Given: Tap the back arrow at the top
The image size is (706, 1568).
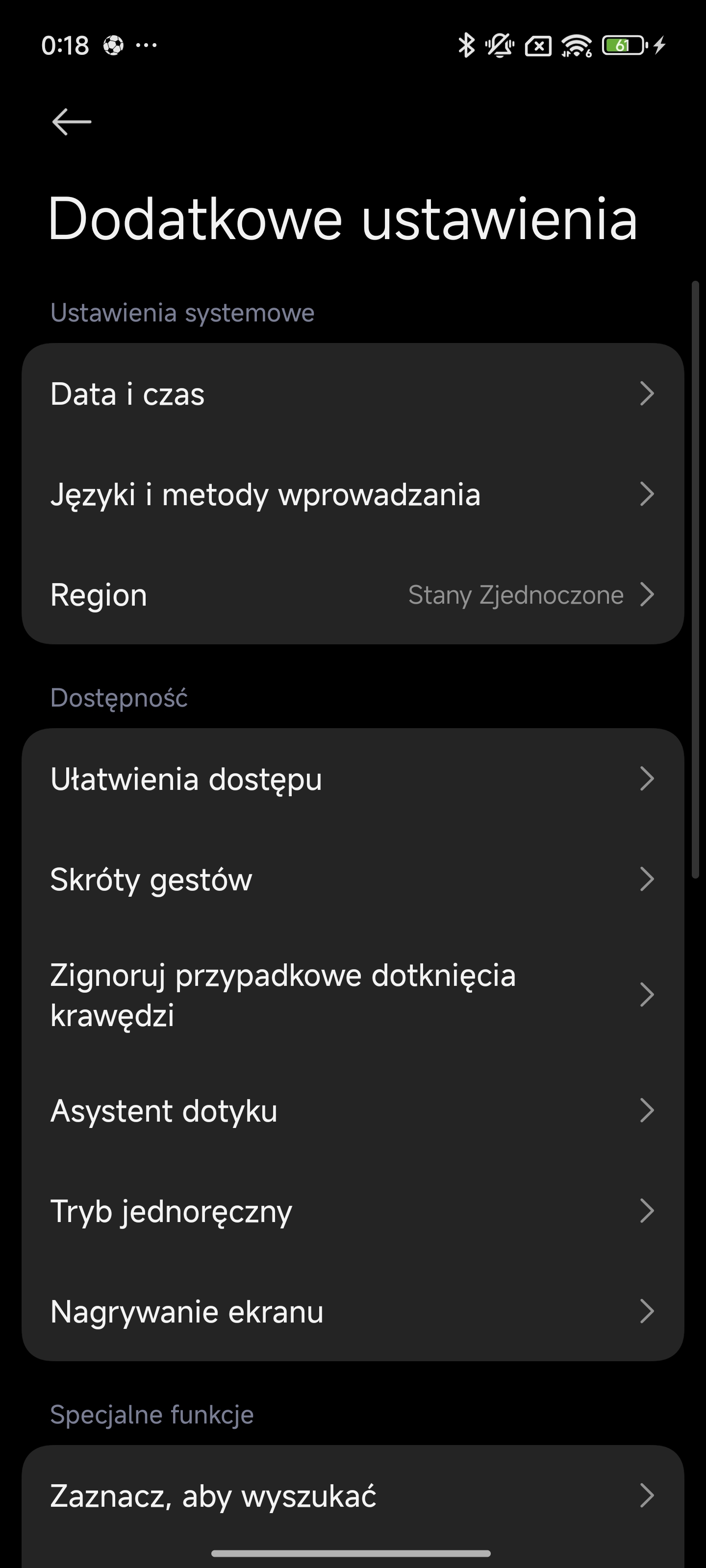Looking at the screenshot, I should (x=72, y=122).
